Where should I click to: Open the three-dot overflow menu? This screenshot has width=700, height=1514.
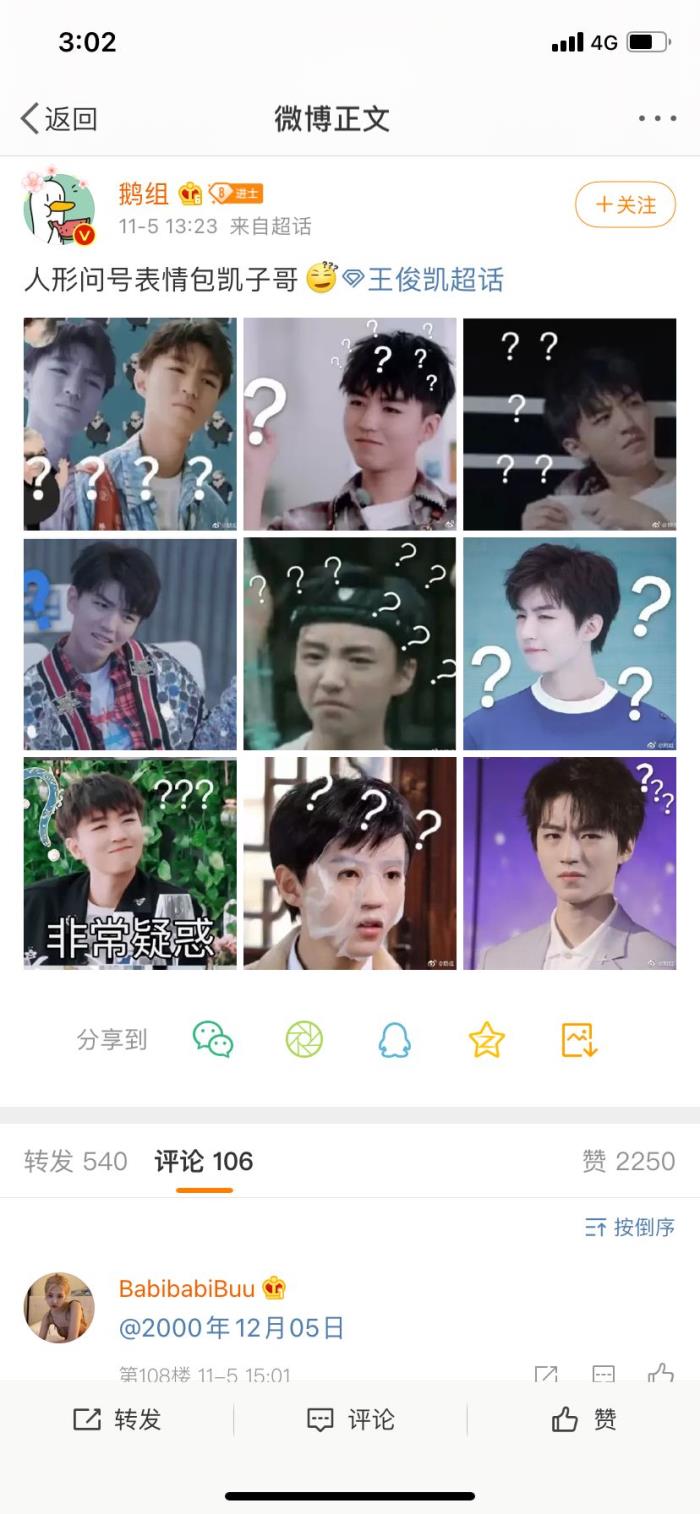pyautogui.click(x=657, y=119)
